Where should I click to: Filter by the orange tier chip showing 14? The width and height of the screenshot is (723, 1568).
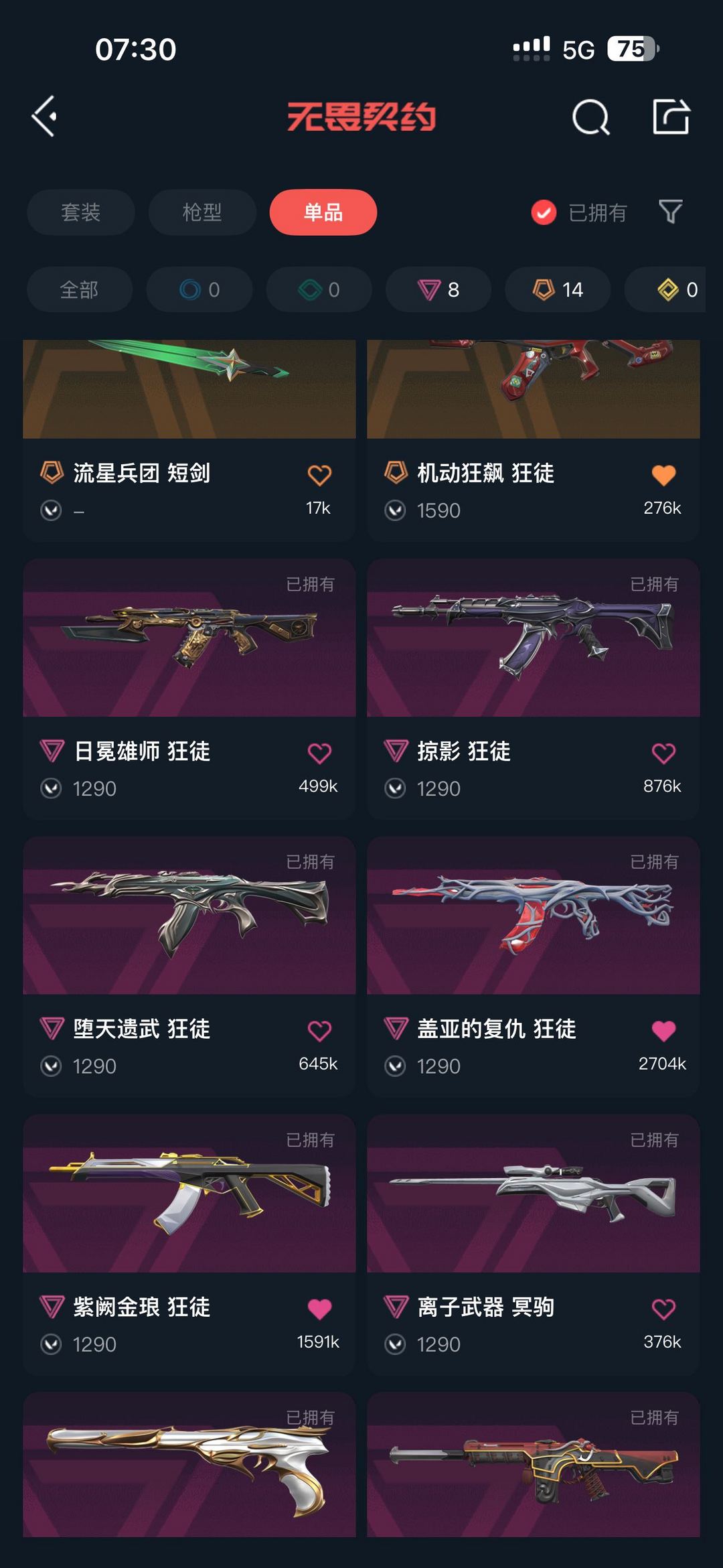[558, 289]
